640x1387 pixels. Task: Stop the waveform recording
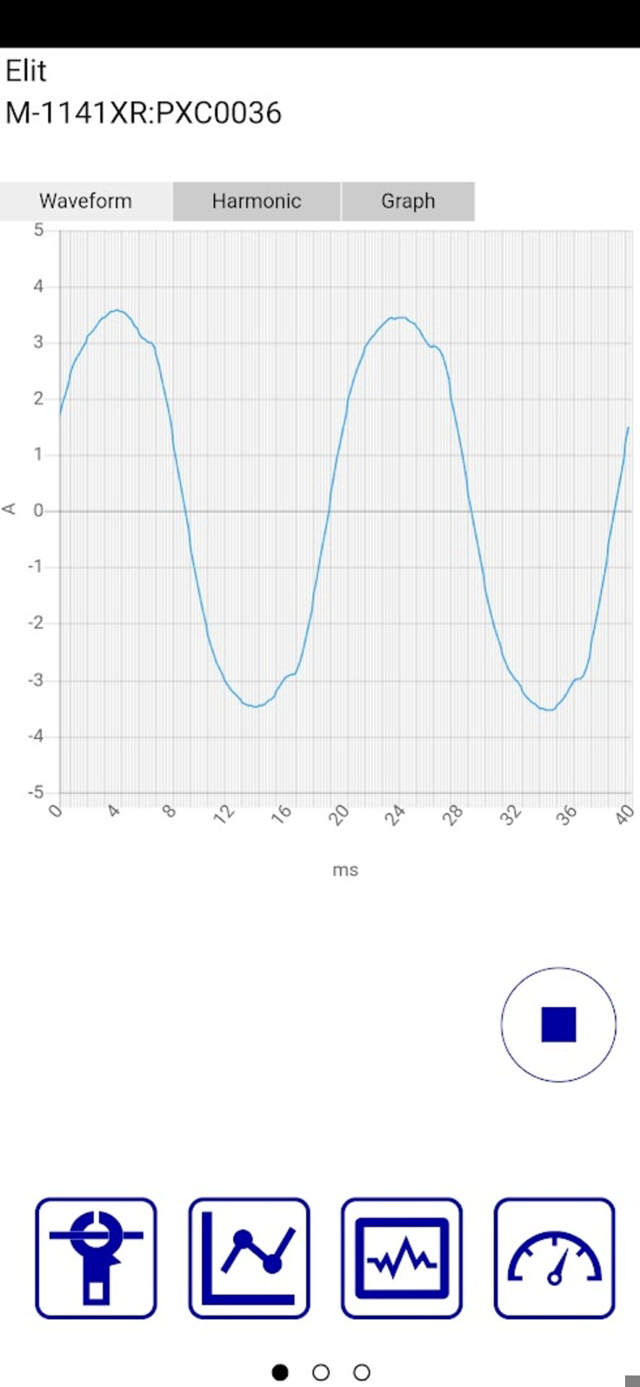click(558, 1024)
